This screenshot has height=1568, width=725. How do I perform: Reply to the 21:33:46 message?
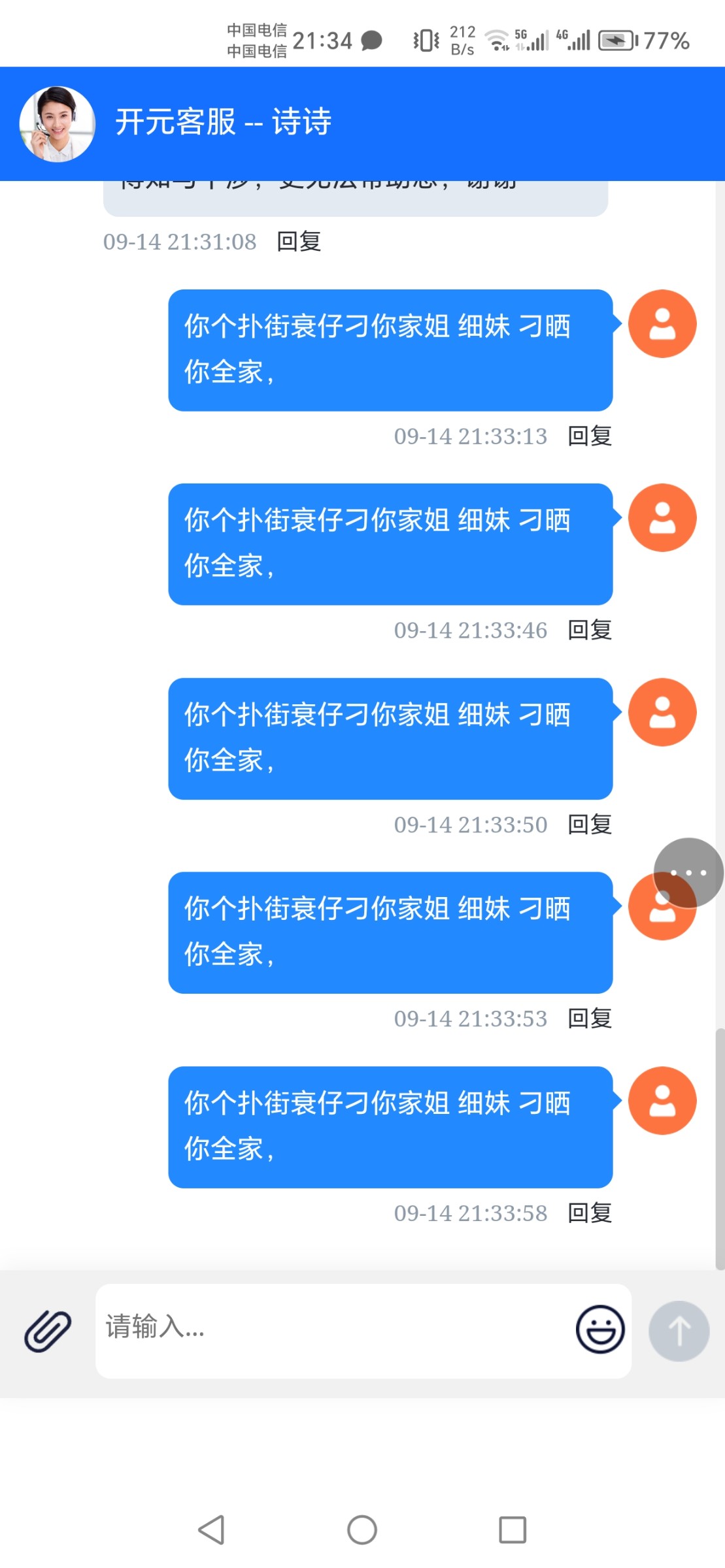[590, 630]
